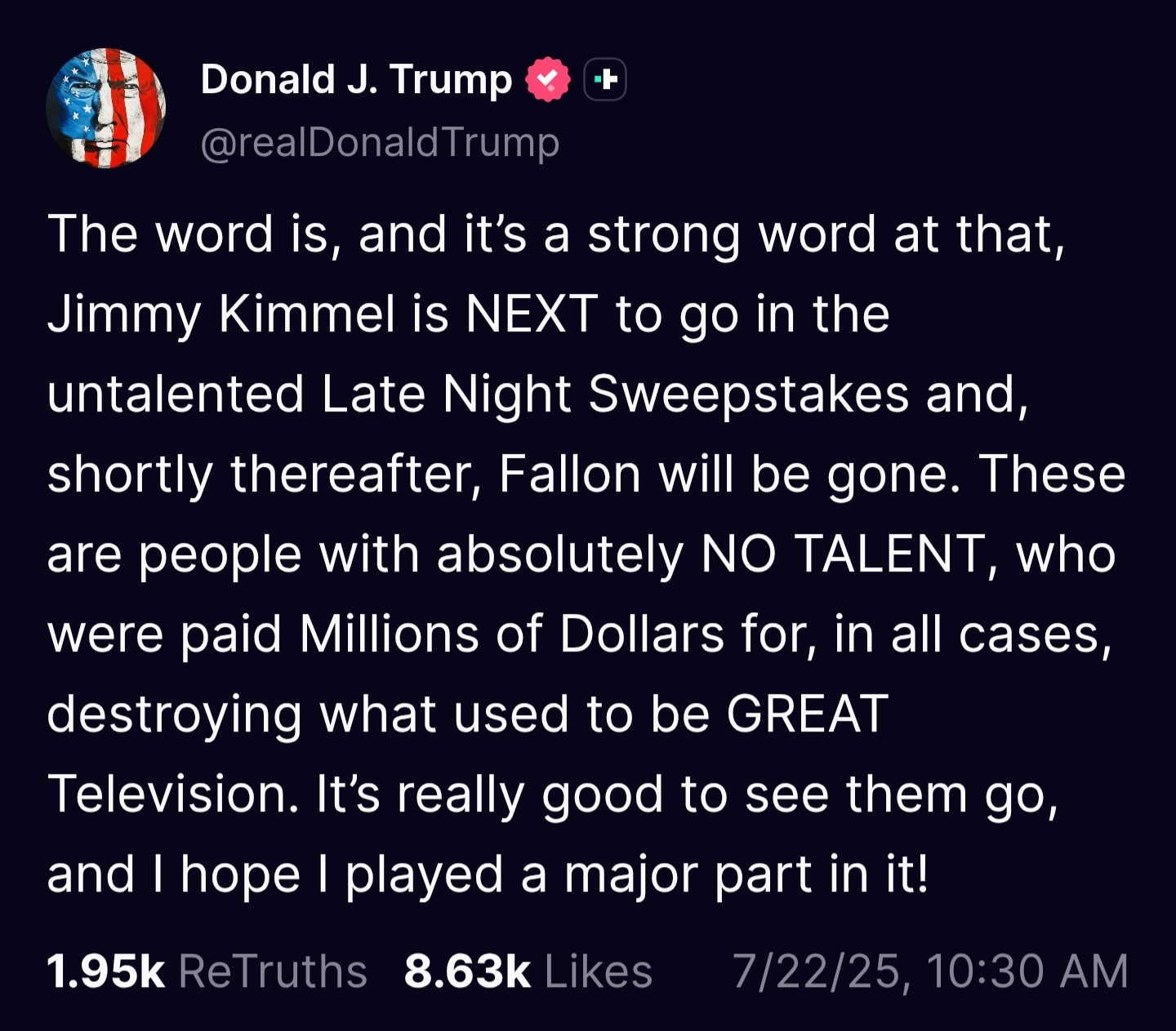View the 1.95k ReTruths list
Viewport: 1176px width, 1031px height.
[207, 971]
